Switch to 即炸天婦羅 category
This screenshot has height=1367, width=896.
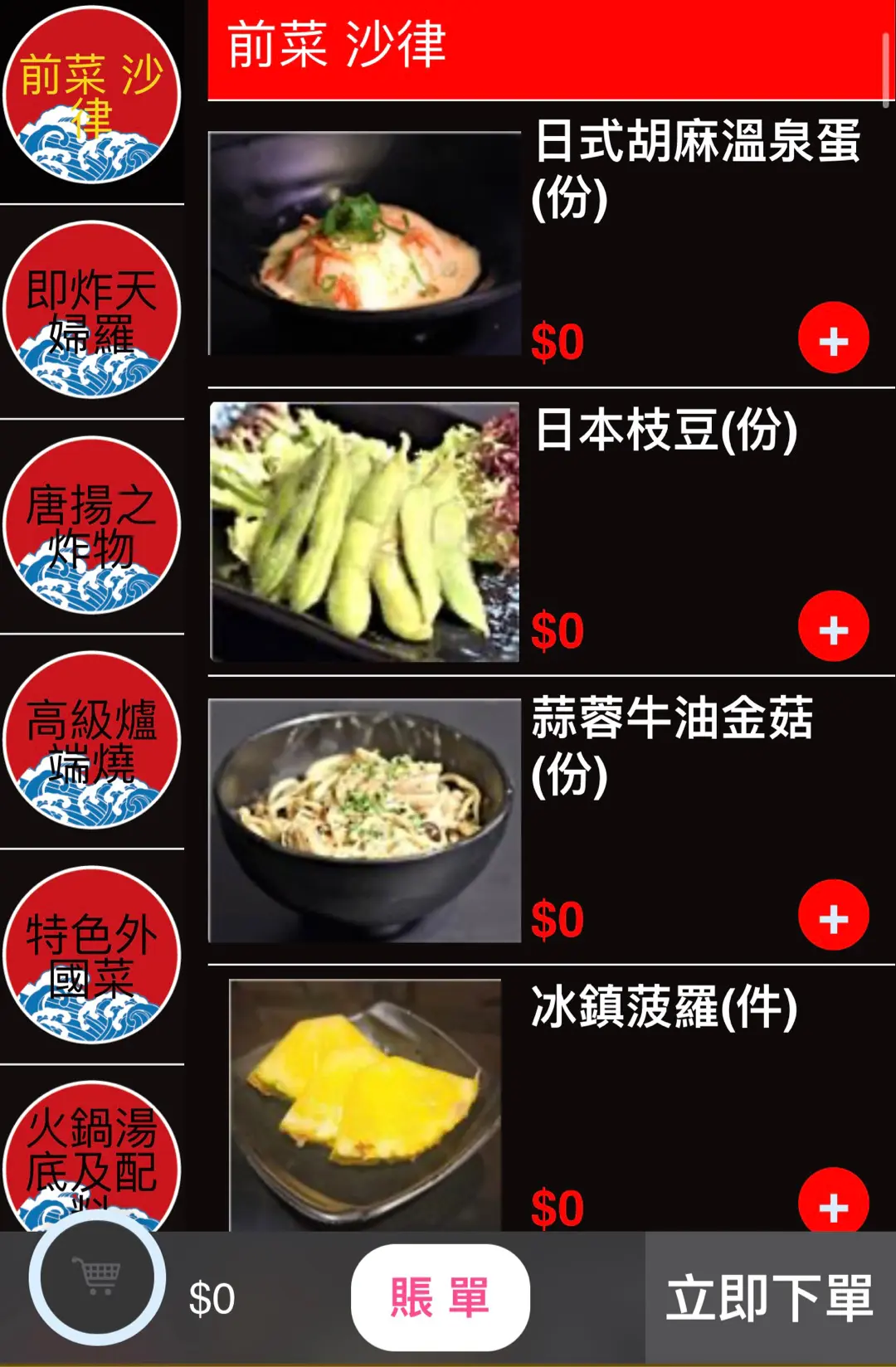point(92,310)
